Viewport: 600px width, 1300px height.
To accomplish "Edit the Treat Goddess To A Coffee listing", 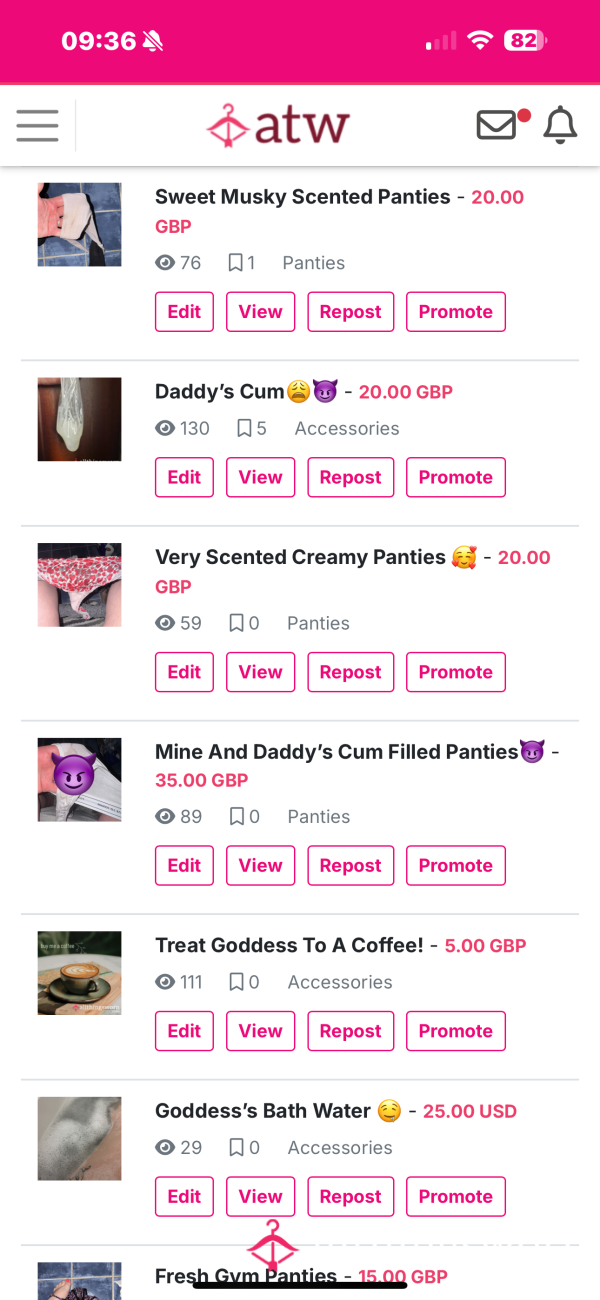I will (x=184, y=1031).
